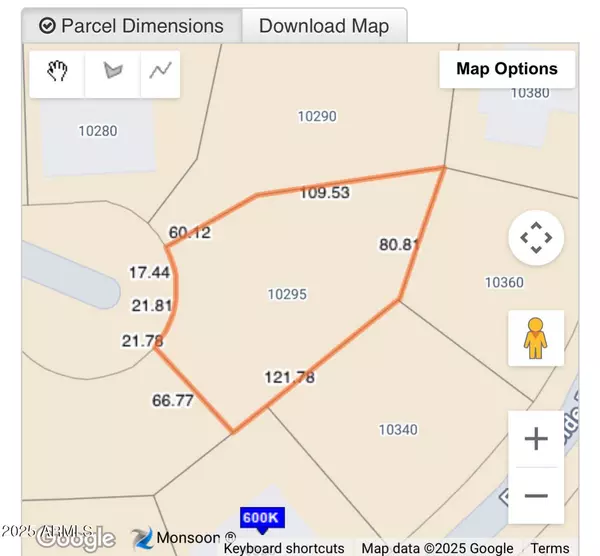The image size is (600, 556).
Task: Switch to the Download Map tab
Action: pos(323,26)
